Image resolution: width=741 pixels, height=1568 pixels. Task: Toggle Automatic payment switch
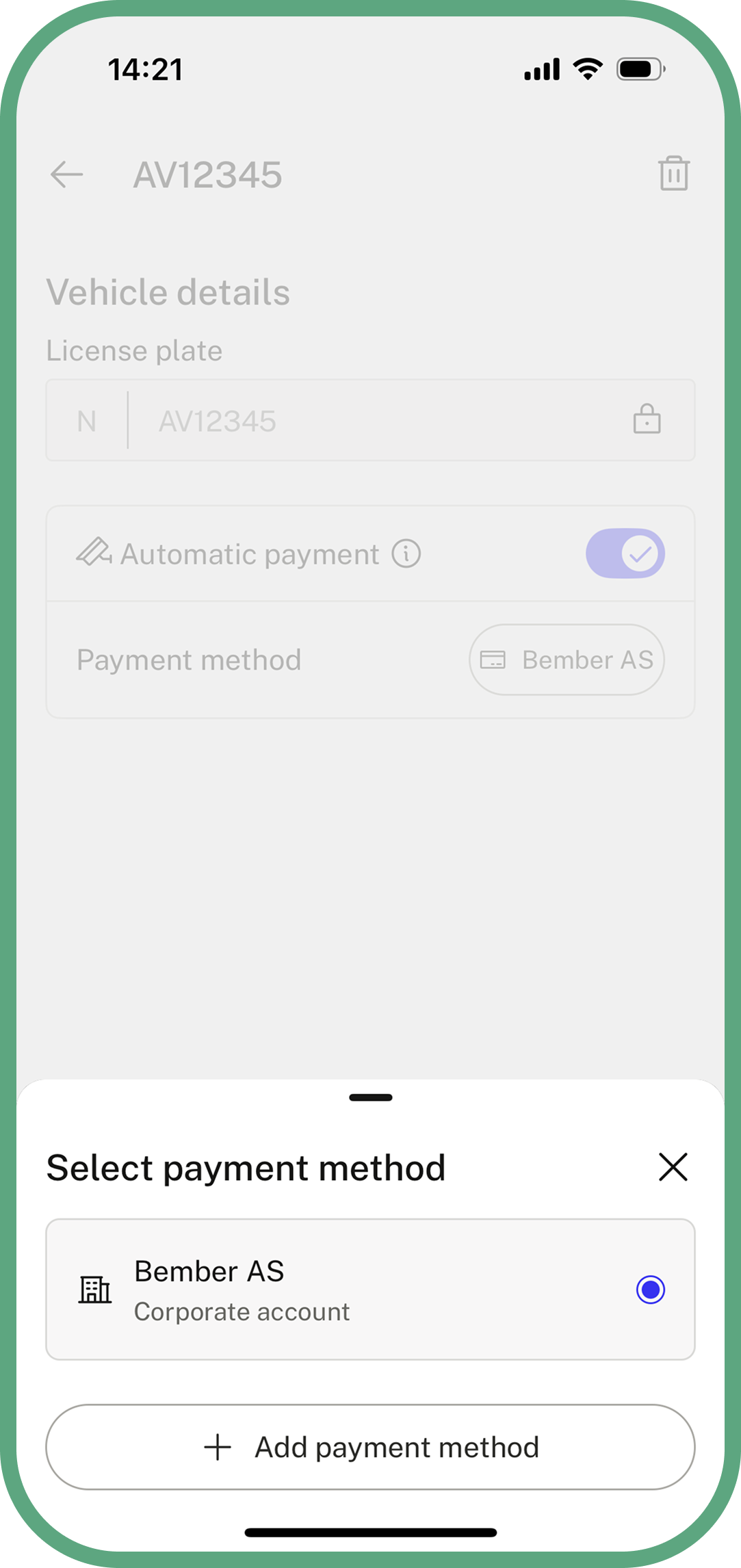625,553
